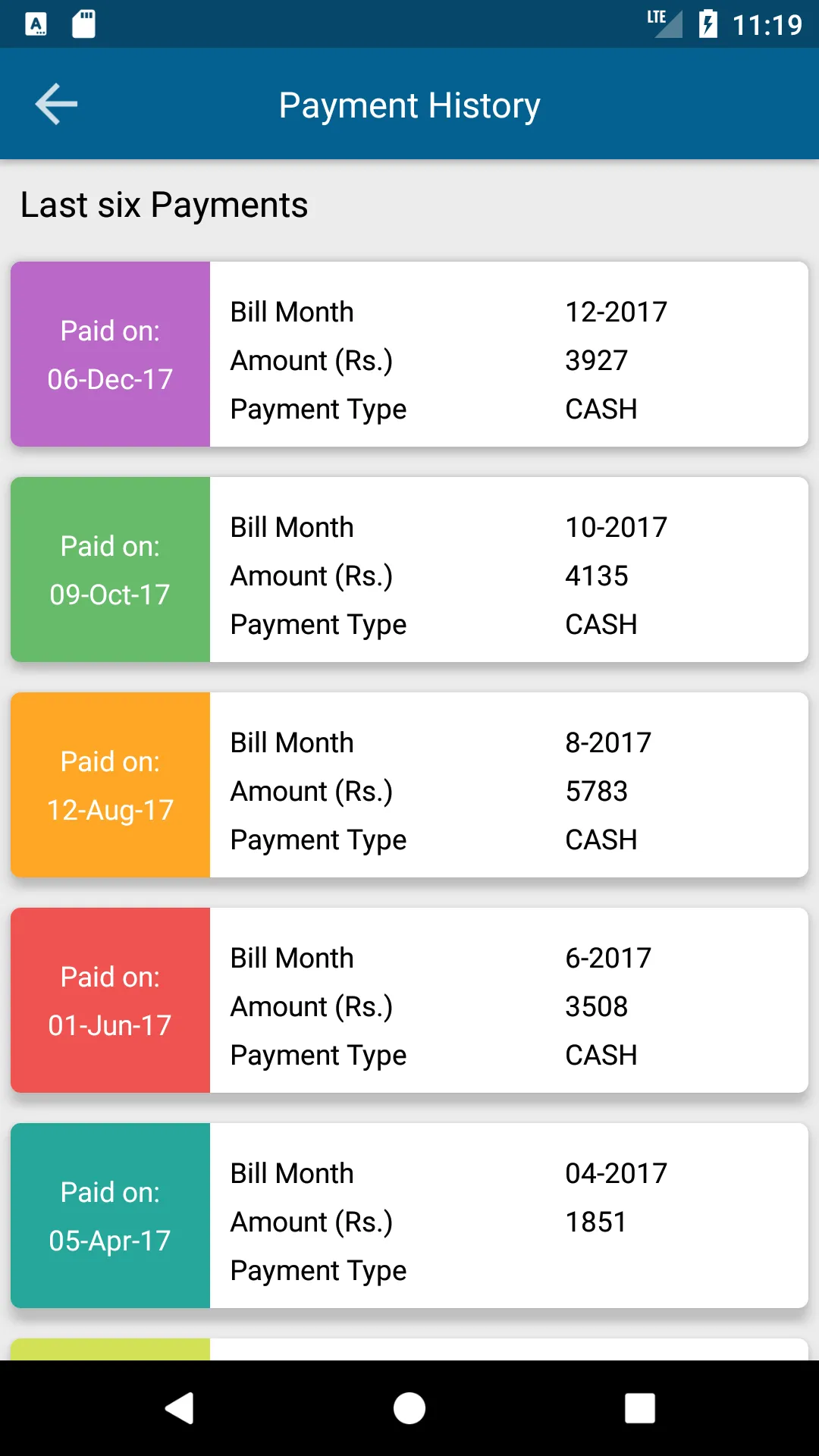The height and width of the screenshot is (1456, 819).
Task: Tap the red 01-Jun-17 color block
Action: click(x=110, y=1001)
